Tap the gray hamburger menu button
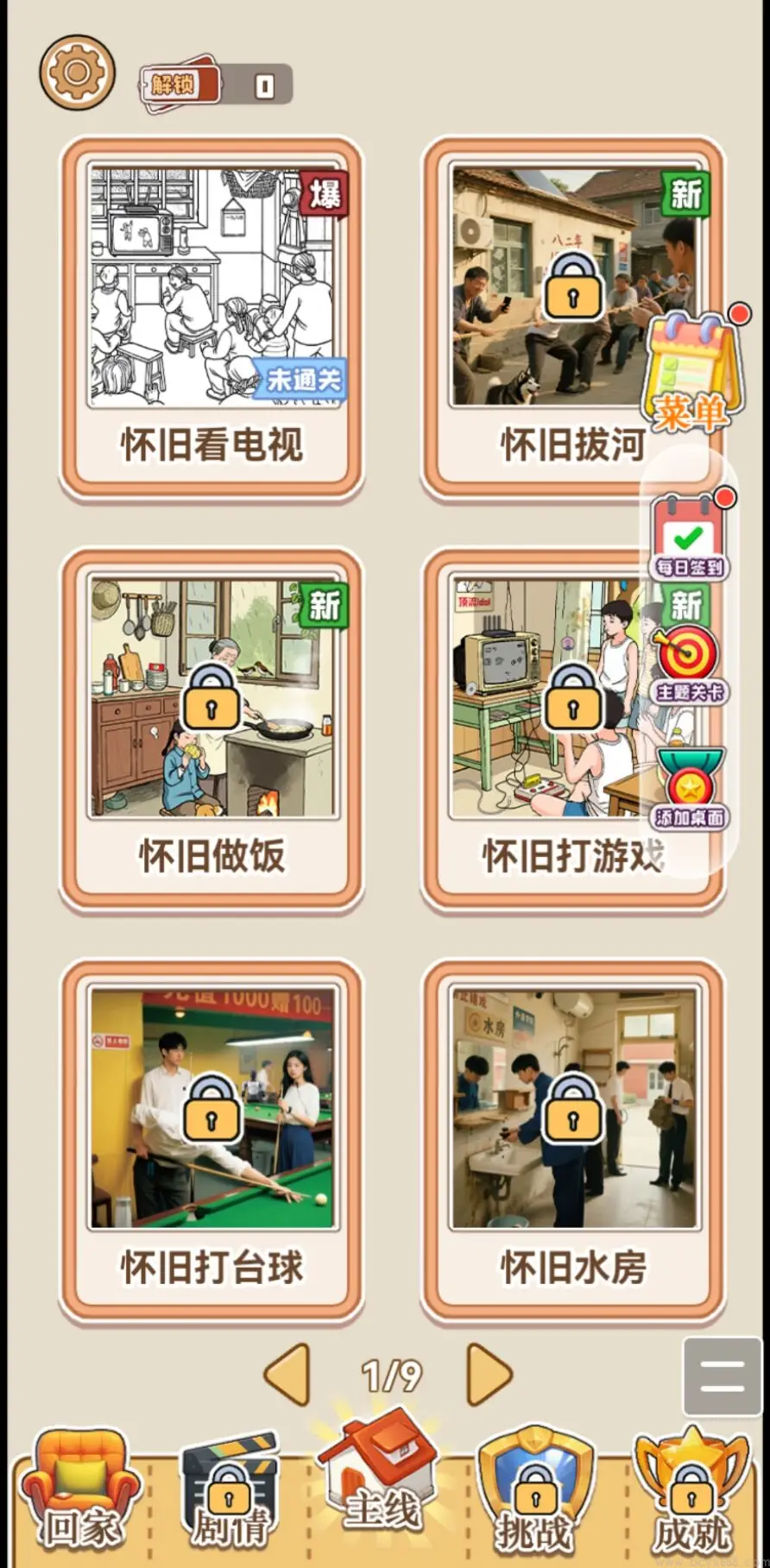The height and width of the screenshot is (1568, 770). point(722,1376)
